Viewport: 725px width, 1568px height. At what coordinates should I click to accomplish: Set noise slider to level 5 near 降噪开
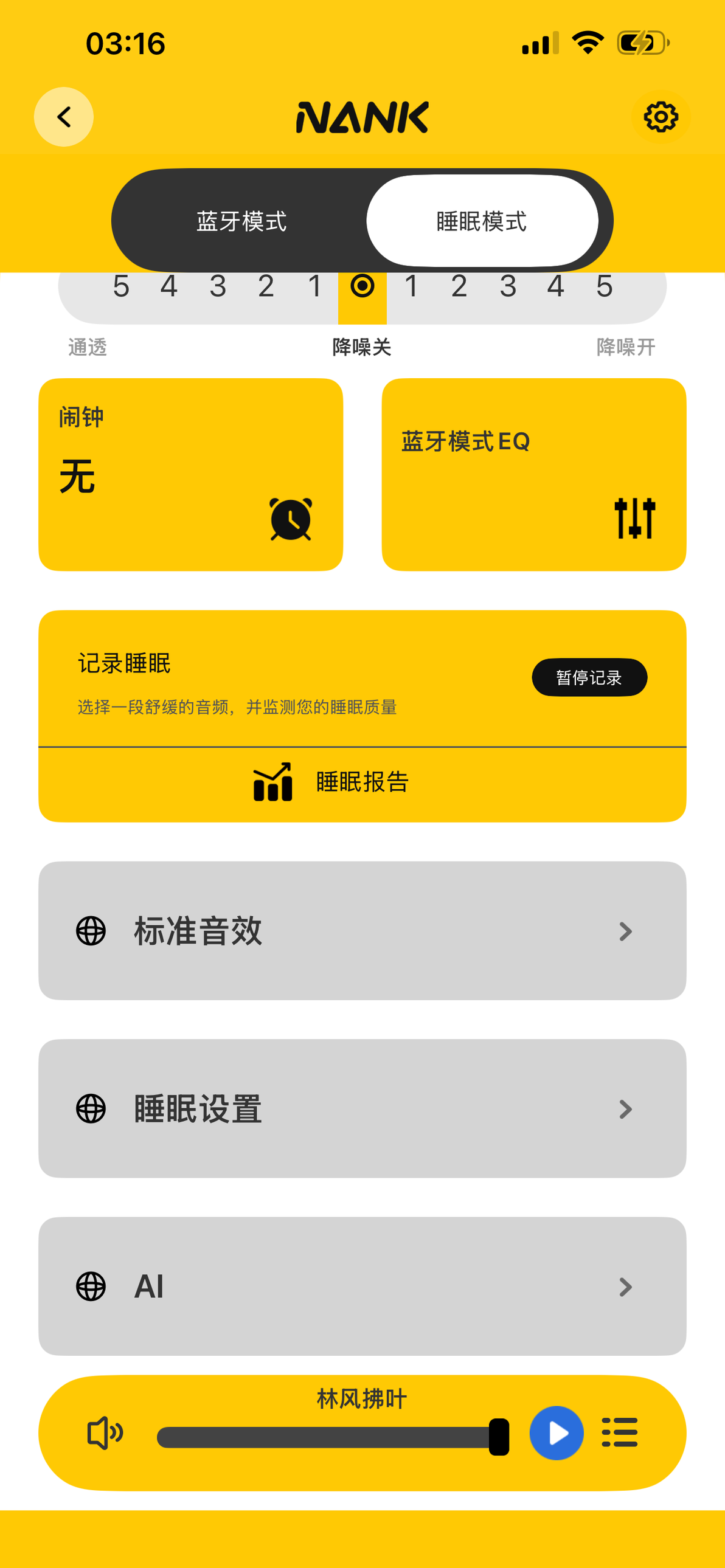[604, 286]
